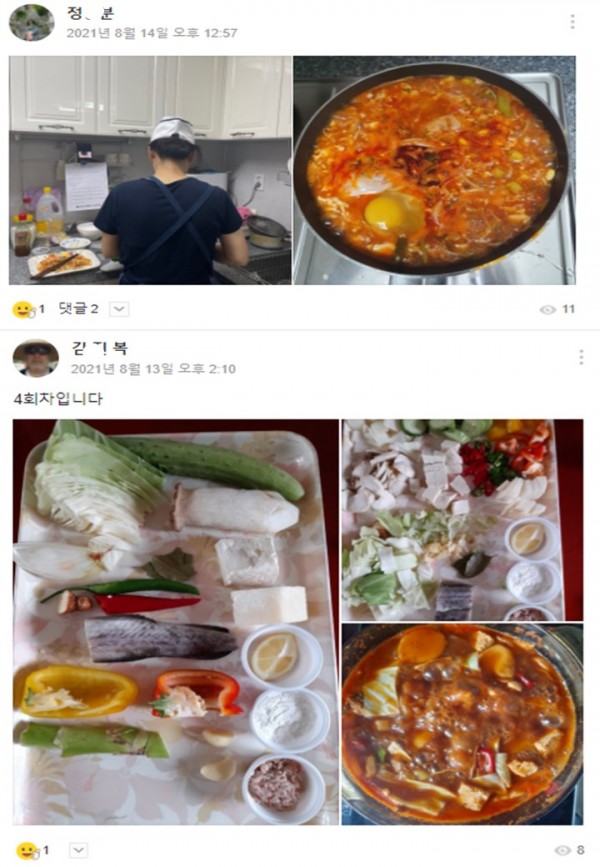
Task: Open profile picture of the 2:10 post author
Action: click(x=35, y=357)
